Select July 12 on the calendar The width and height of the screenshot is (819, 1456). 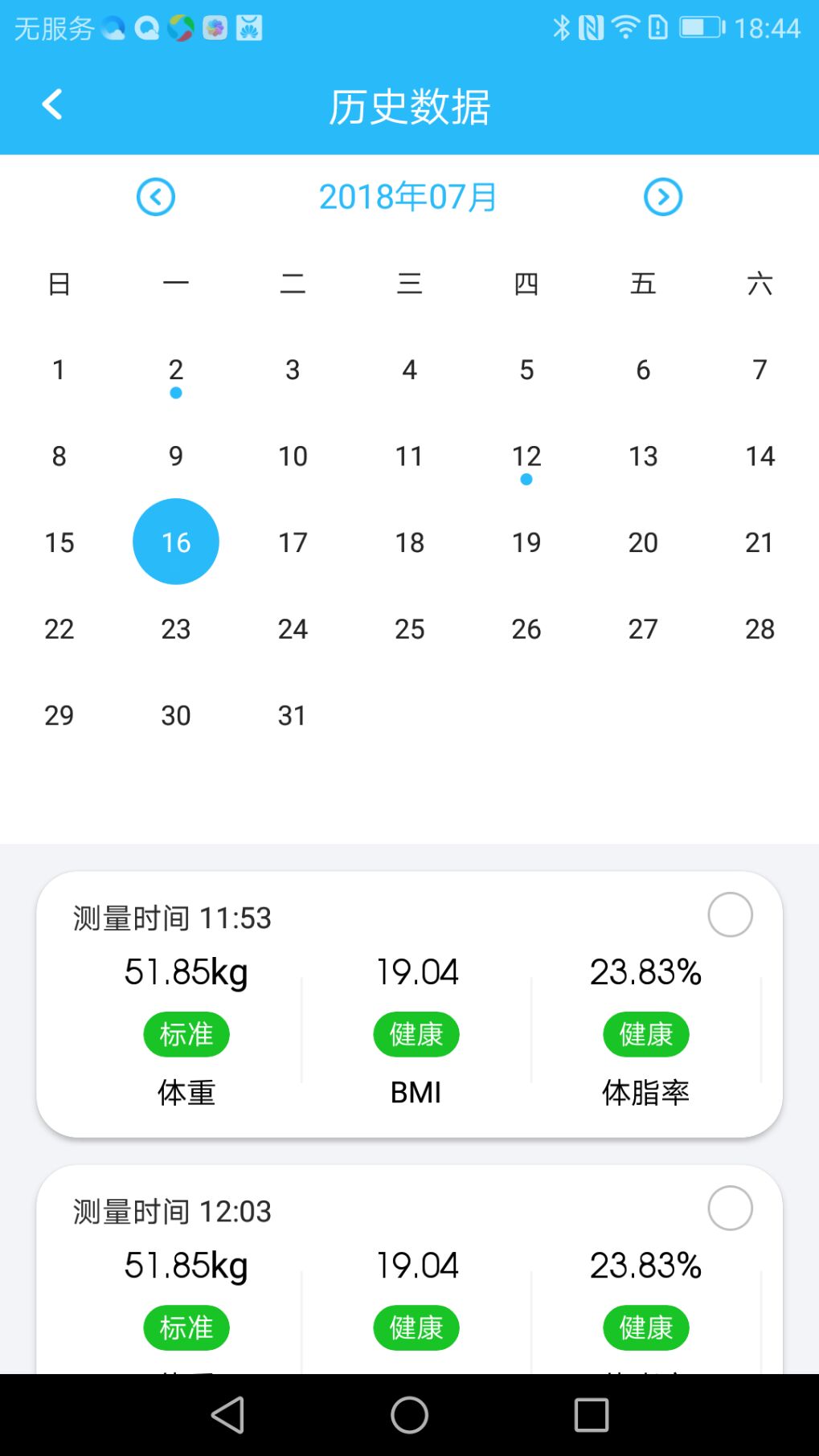coord(526,456)
